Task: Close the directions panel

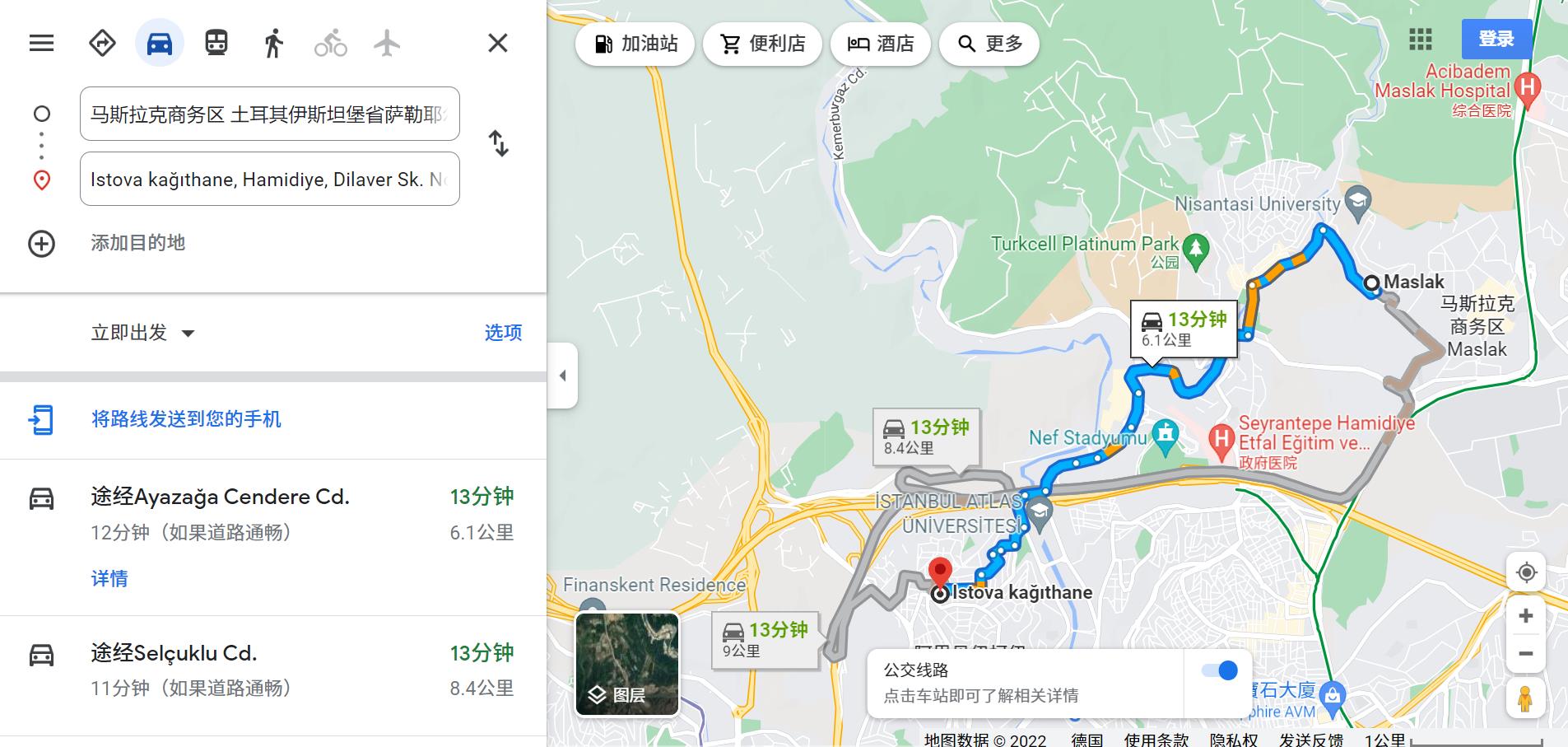Action: (x=497, y=43)
